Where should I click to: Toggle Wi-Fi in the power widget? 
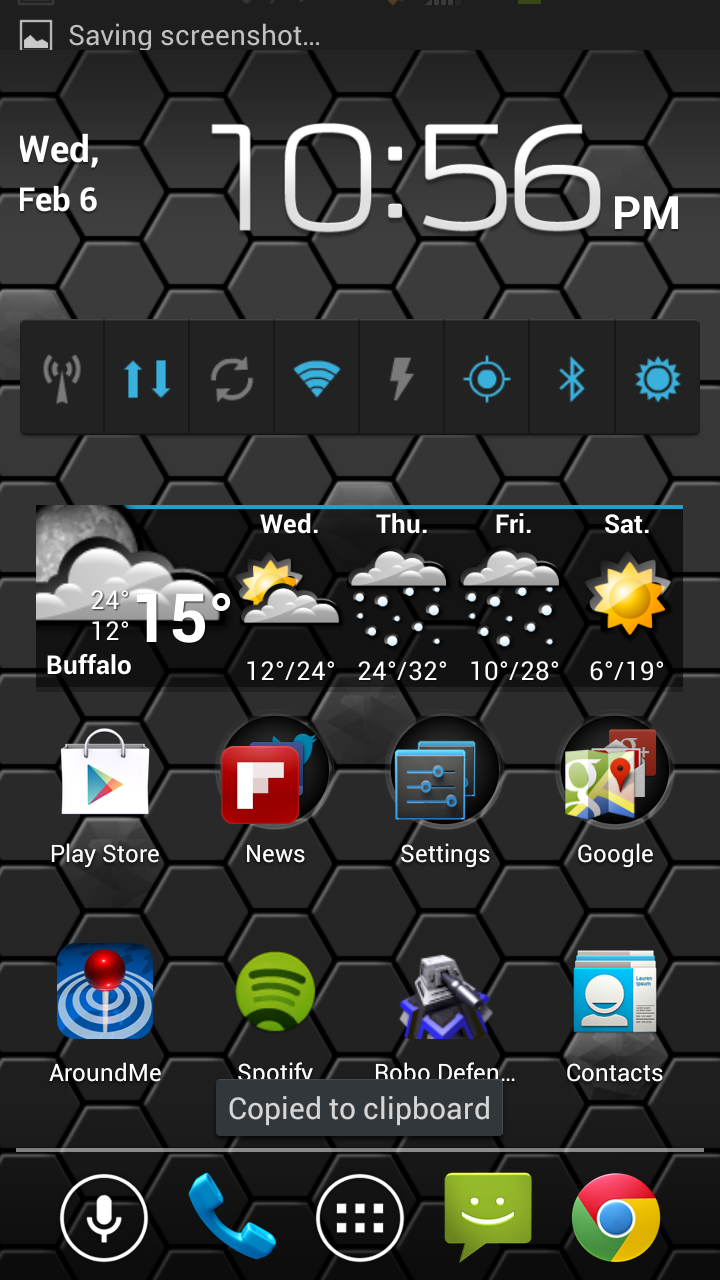316,379
